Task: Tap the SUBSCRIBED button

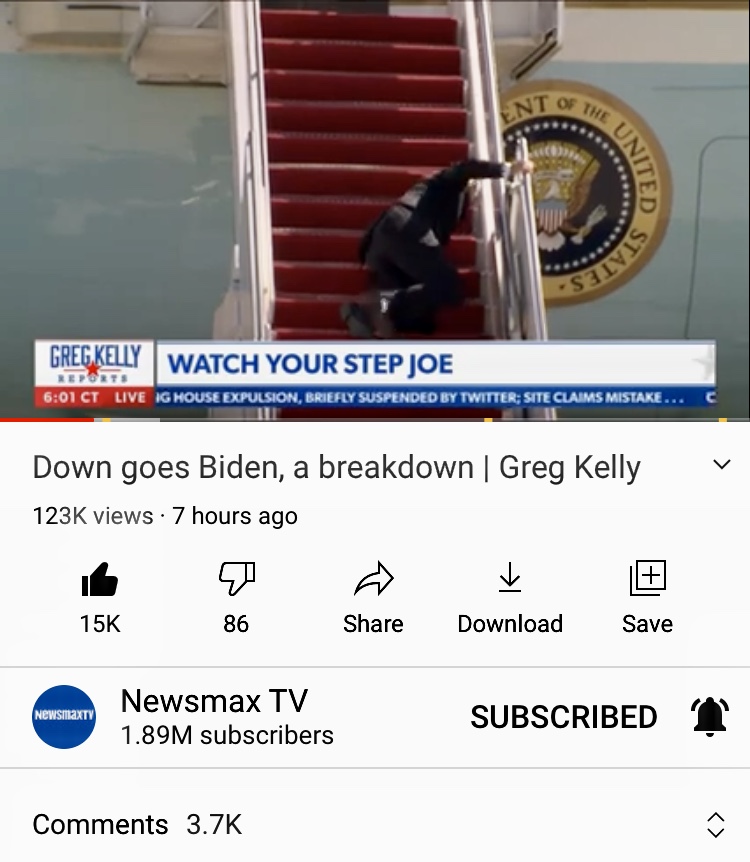Action: click(x=563, y=717)
